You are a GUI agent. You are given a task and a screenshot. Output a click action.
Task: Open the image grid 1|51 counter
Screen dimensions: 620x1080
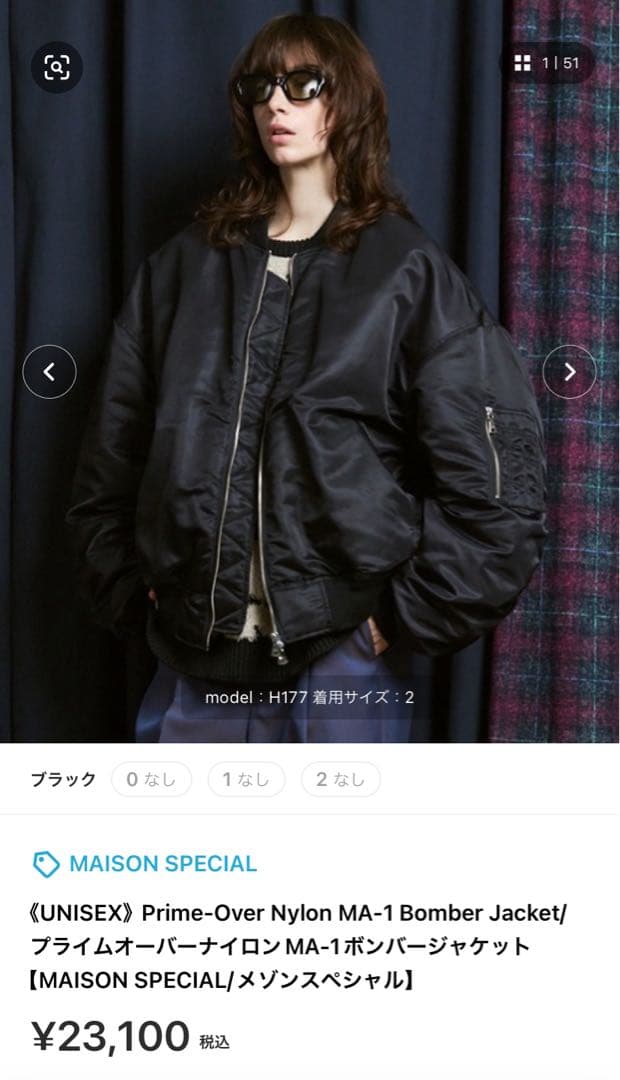click(x=546, y=64)
